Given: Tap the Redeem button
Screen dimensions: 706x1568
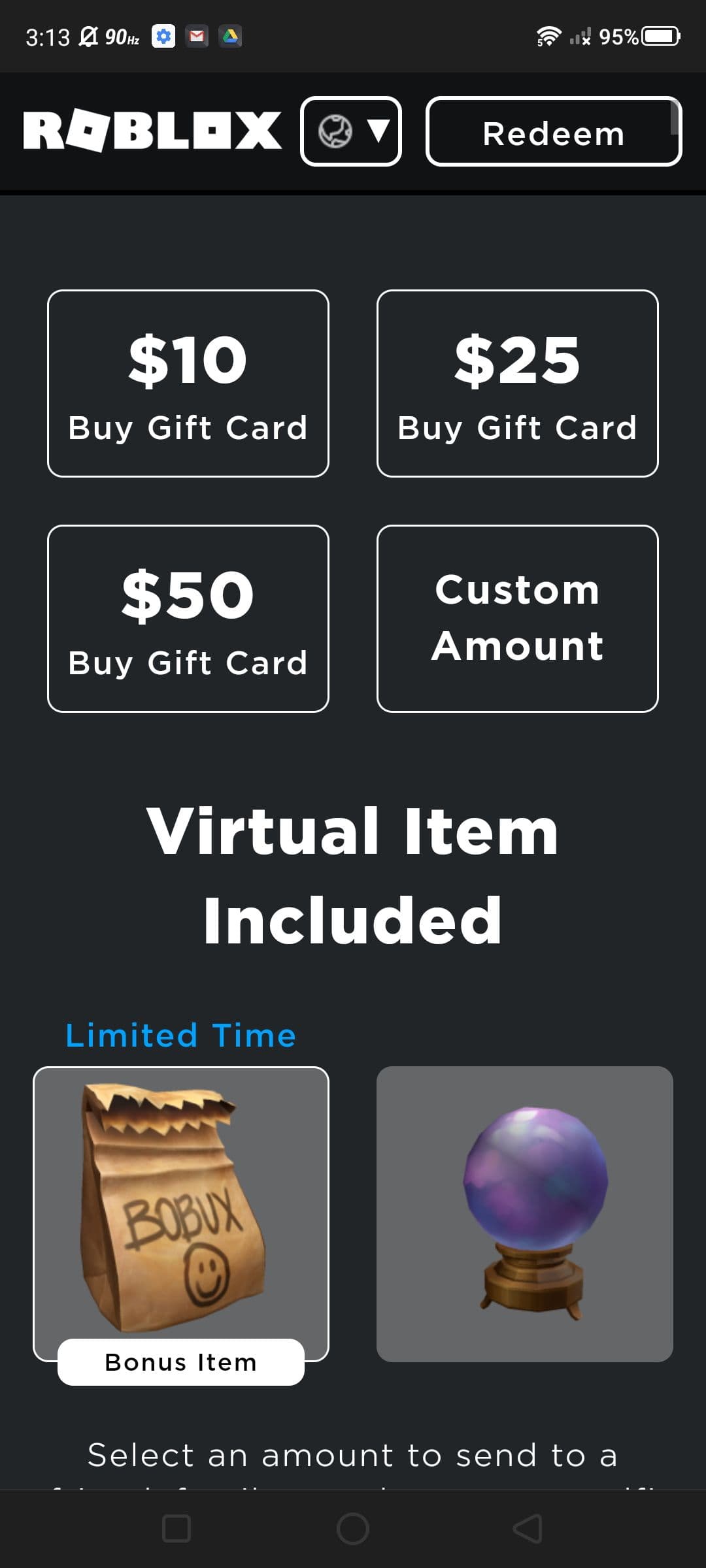Looking at the screenshot, I should (x=553, y=131).
